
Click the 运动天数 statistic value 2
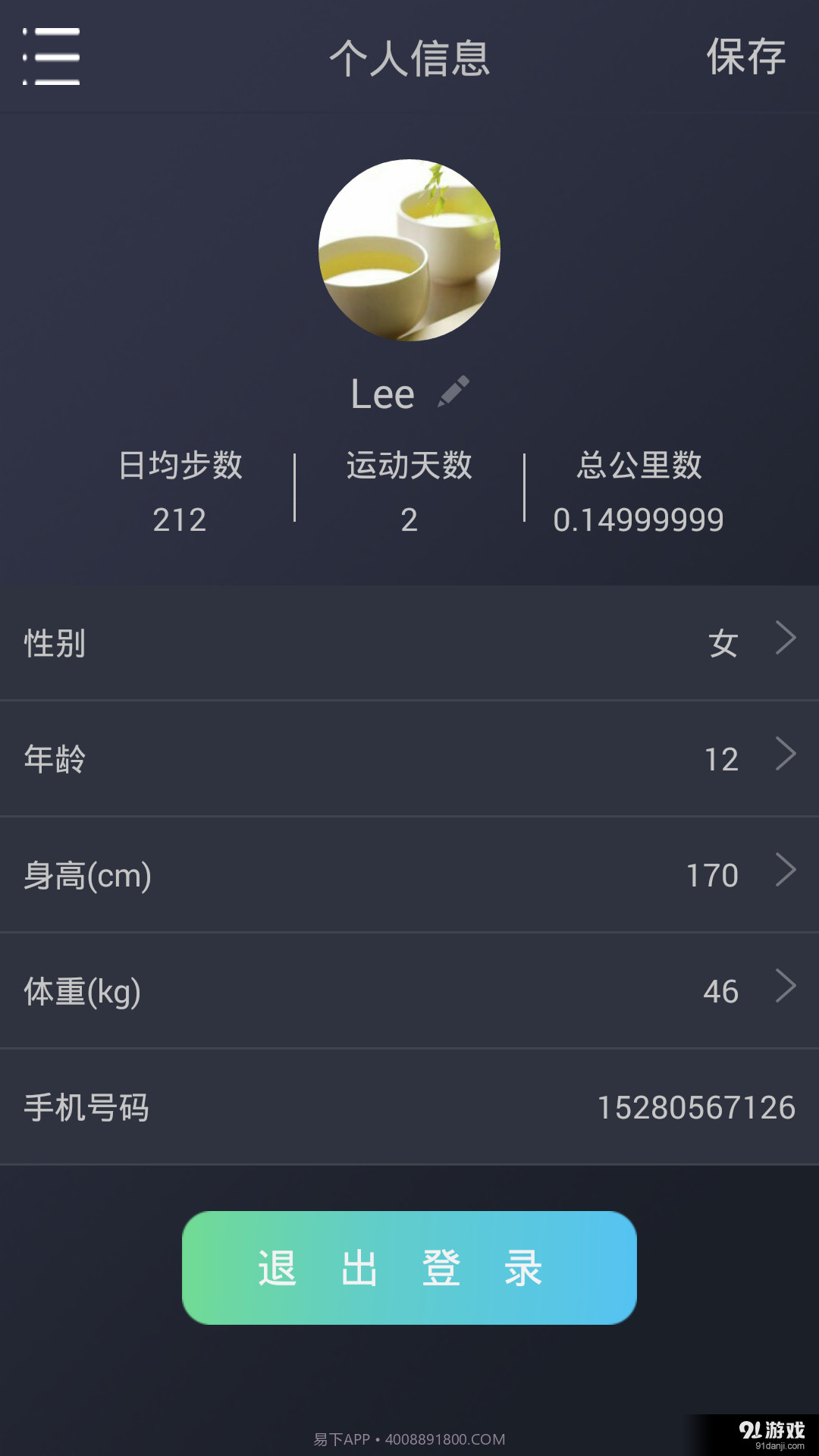(x=409, y=519)
